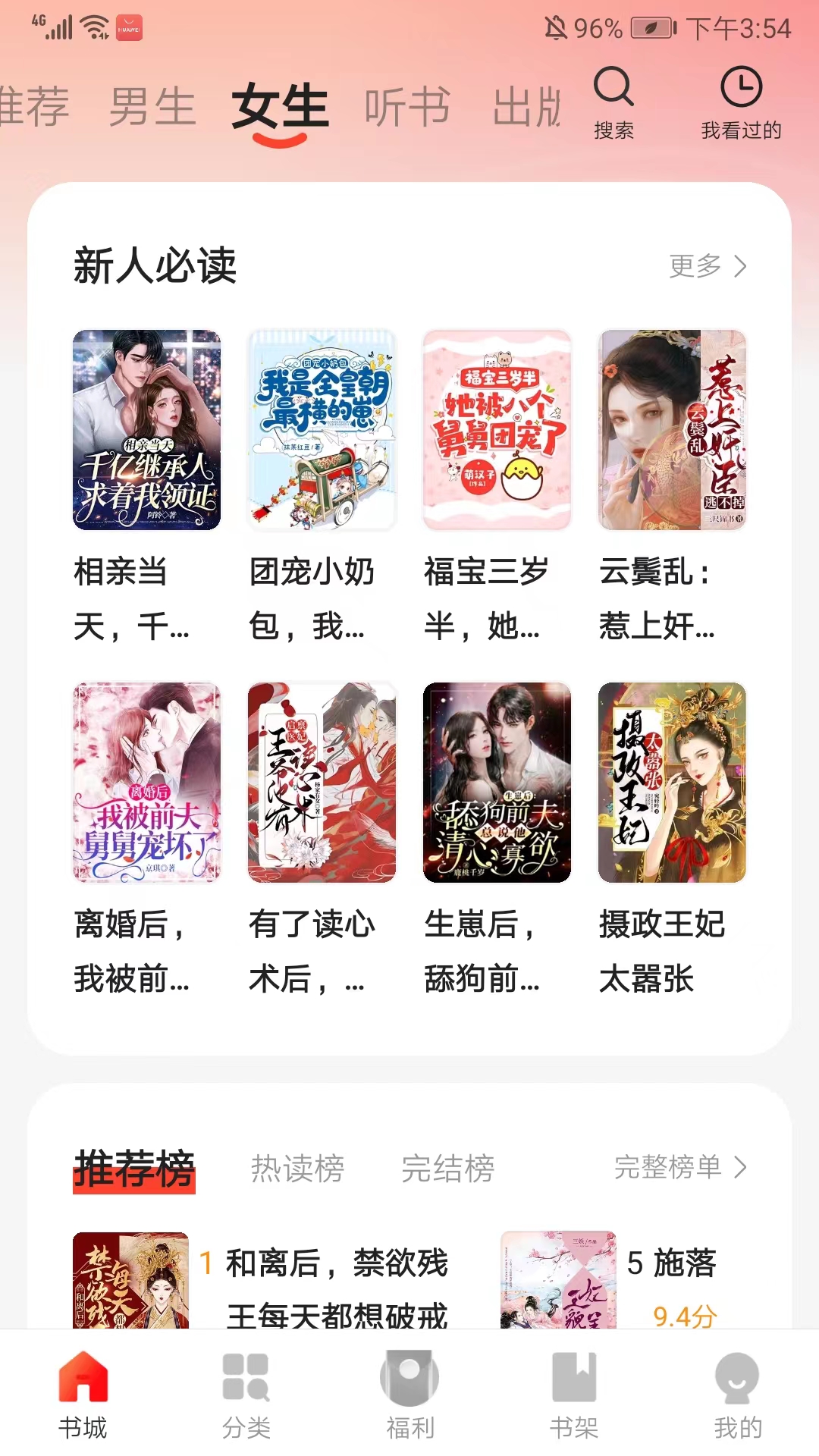Switch to the 男生 tab

152,106
